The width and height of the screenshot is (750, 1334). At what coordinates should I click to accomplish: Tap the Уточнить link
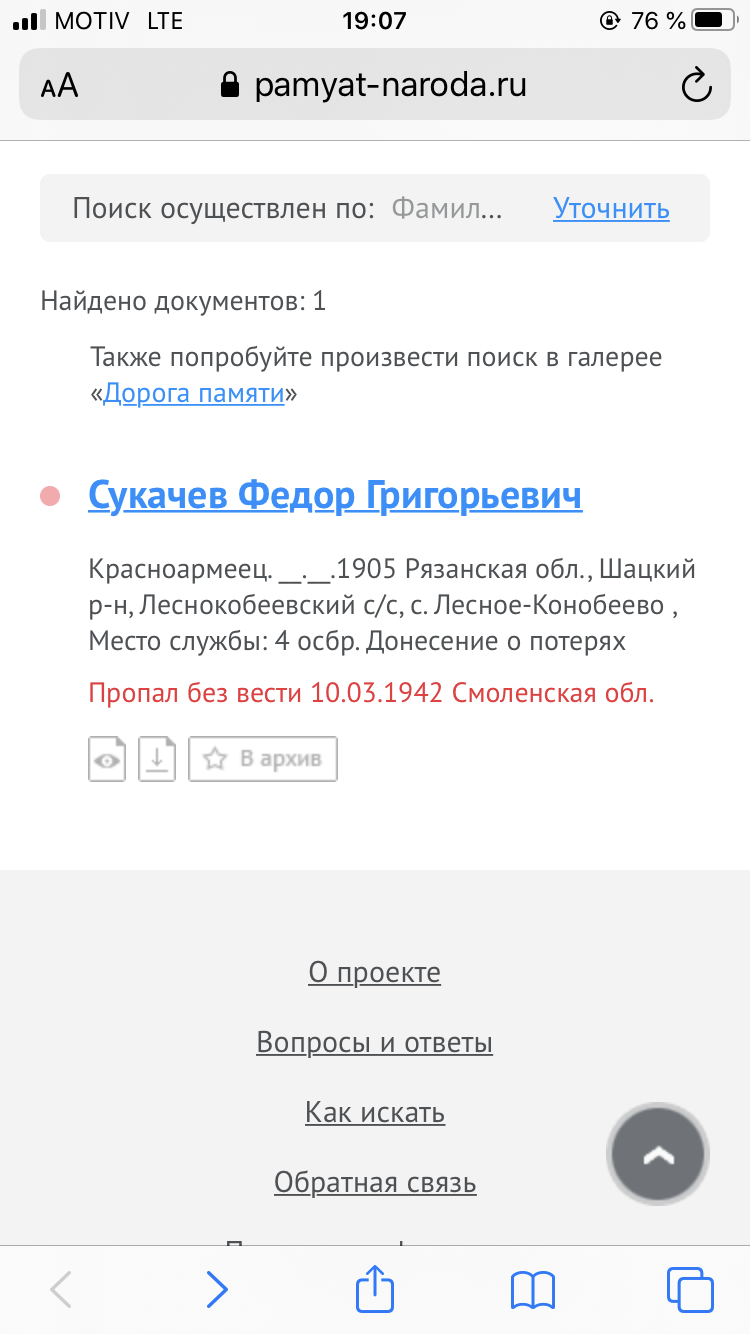(611, 208)
